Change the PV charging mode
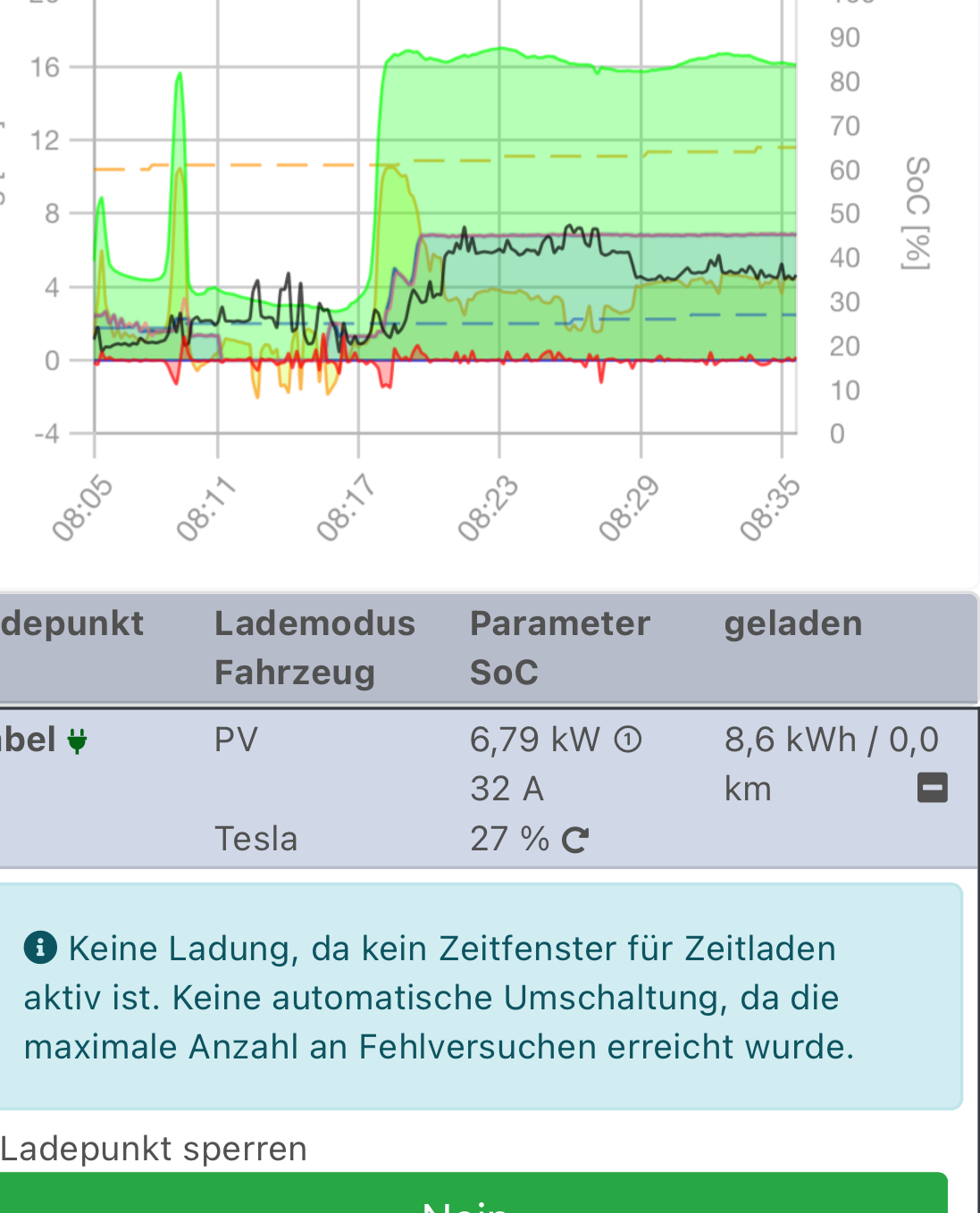The height and width of the screenshot is (1213, 980). coord(236,740)
